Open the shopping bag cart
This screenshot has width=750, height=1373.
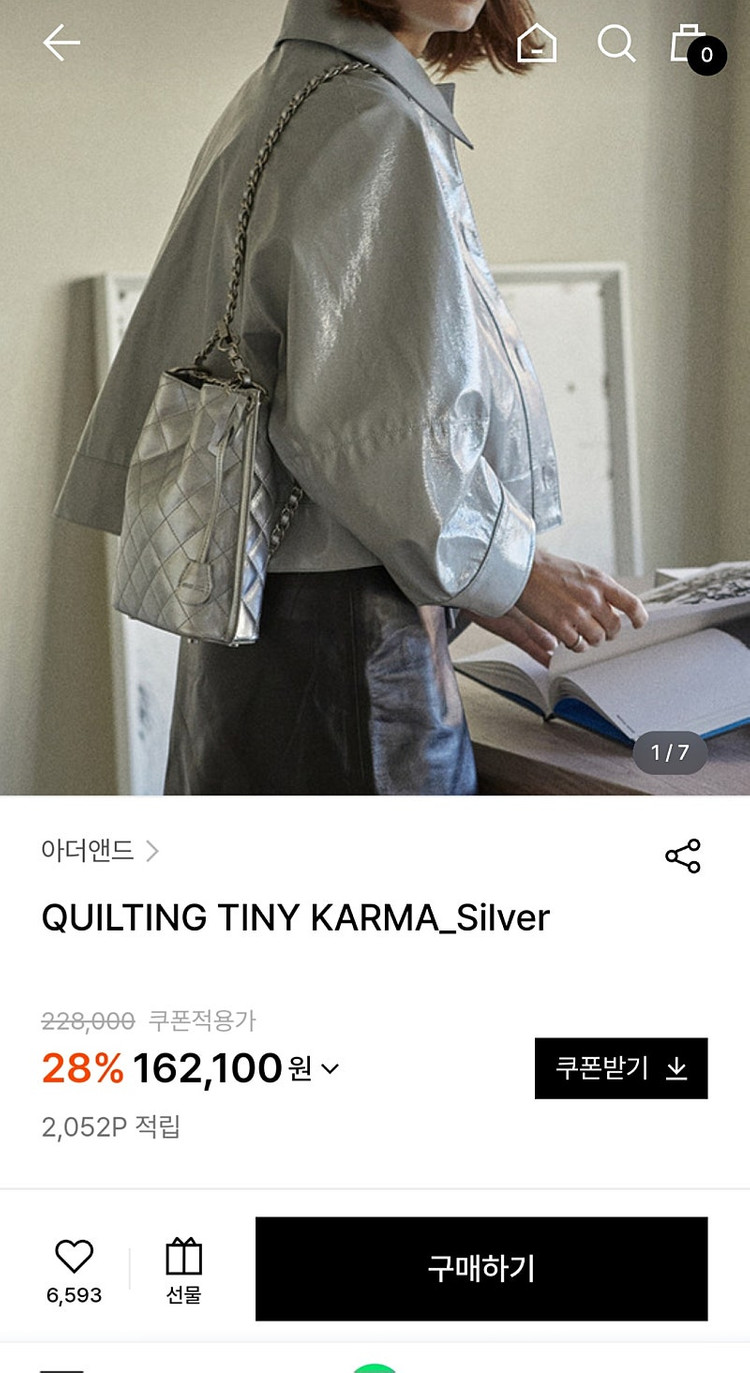tap(695, 46)
